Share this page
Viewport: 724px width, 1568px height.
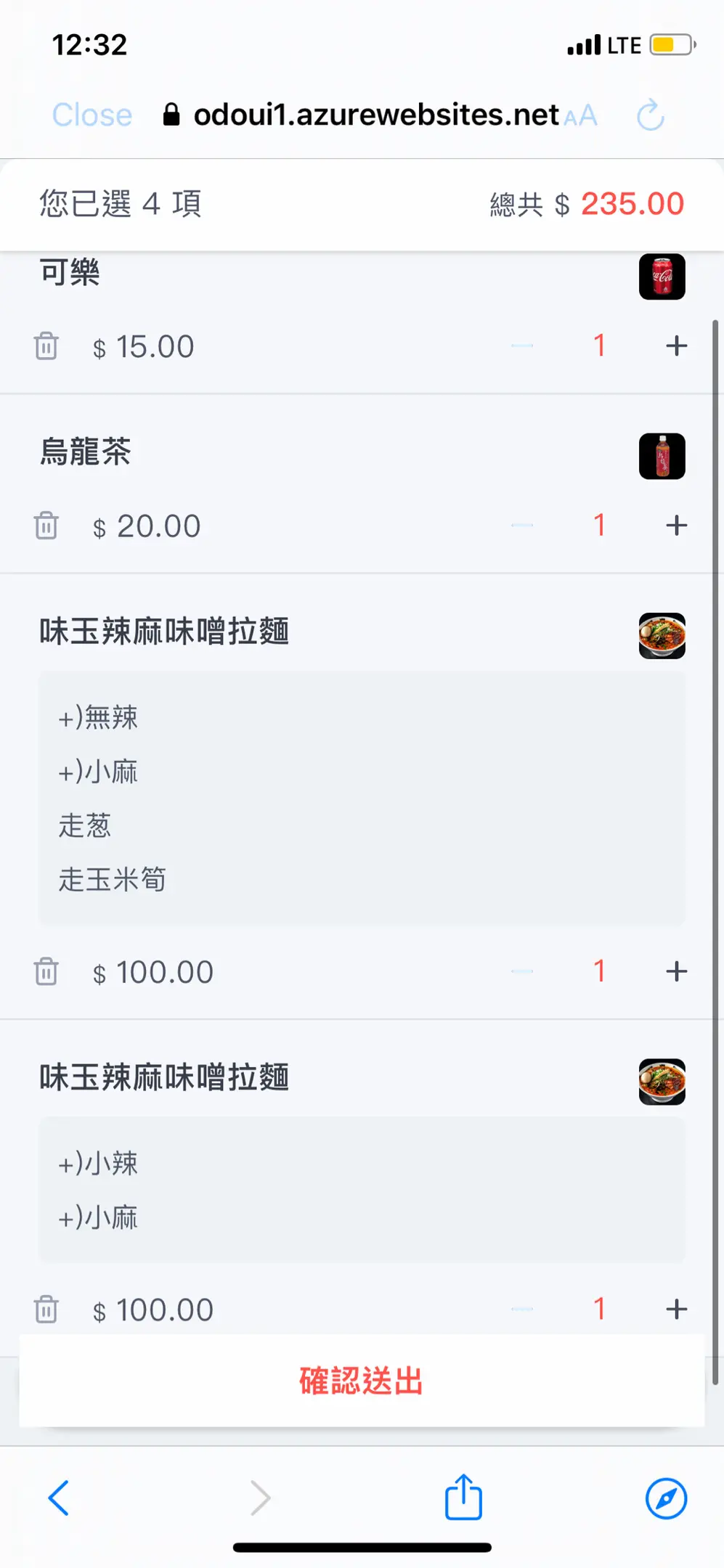pyautogui.click(x=463, y=1498)
